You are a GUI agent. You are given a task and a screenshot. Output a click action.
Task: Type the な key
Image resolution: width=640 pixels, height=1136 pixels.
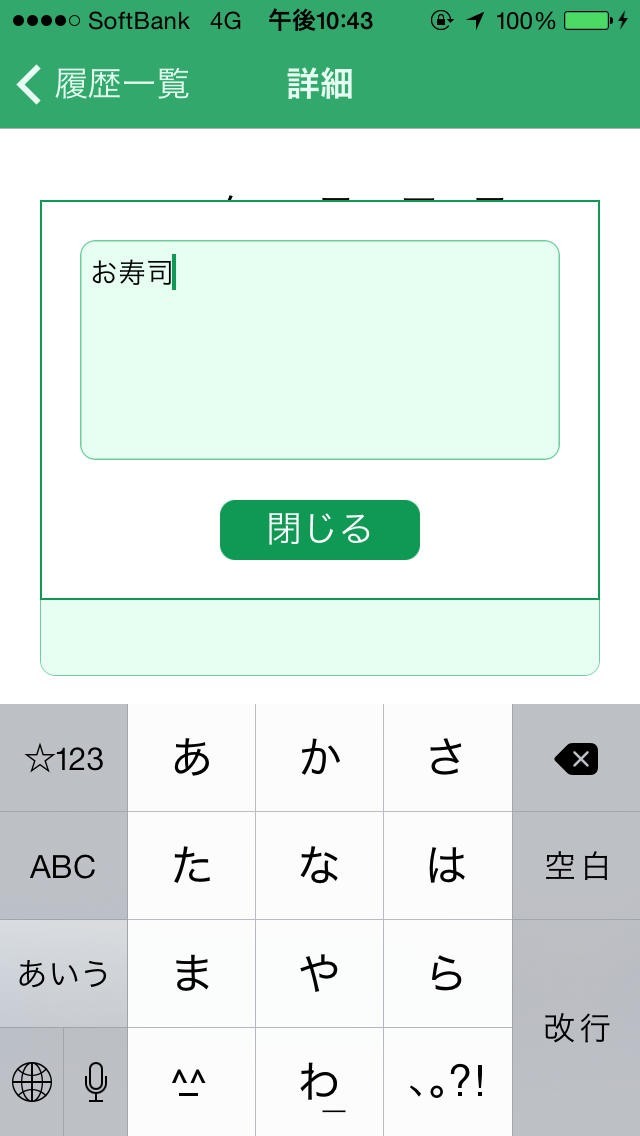pos(320,866)
